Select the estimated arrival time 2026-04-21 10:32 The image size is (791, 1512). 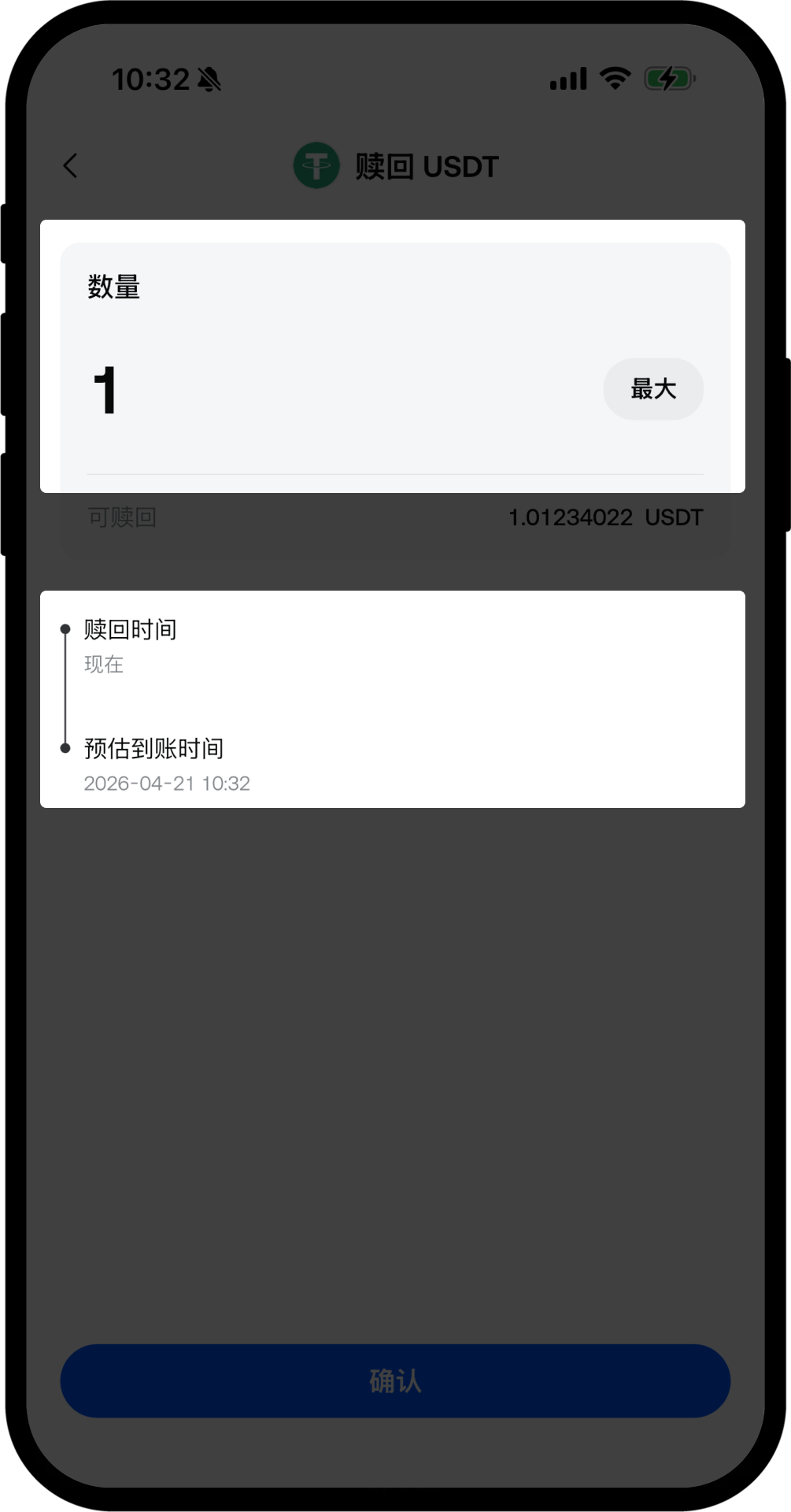(167, 783)
